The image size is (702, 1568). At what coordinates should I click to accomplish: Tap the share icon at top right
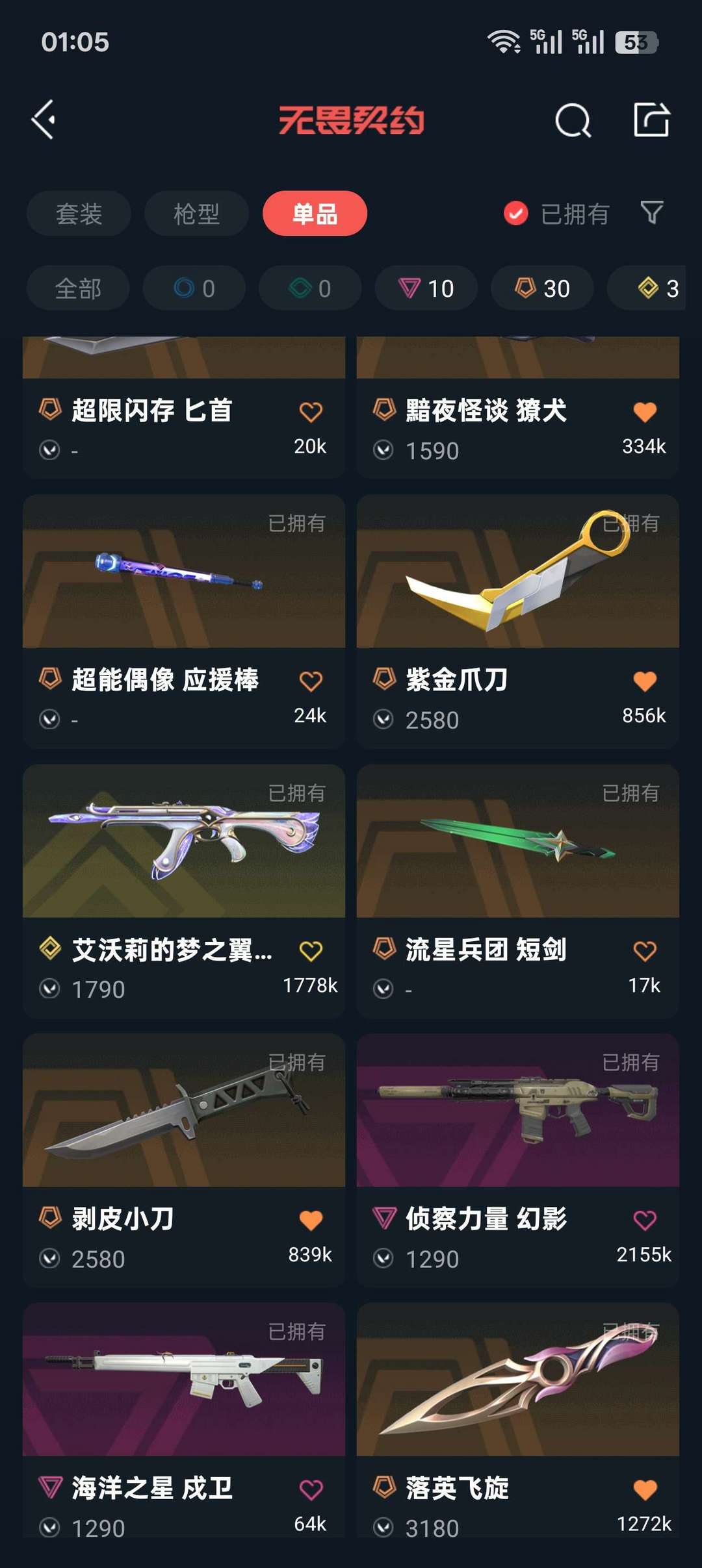tap(650, 120)
